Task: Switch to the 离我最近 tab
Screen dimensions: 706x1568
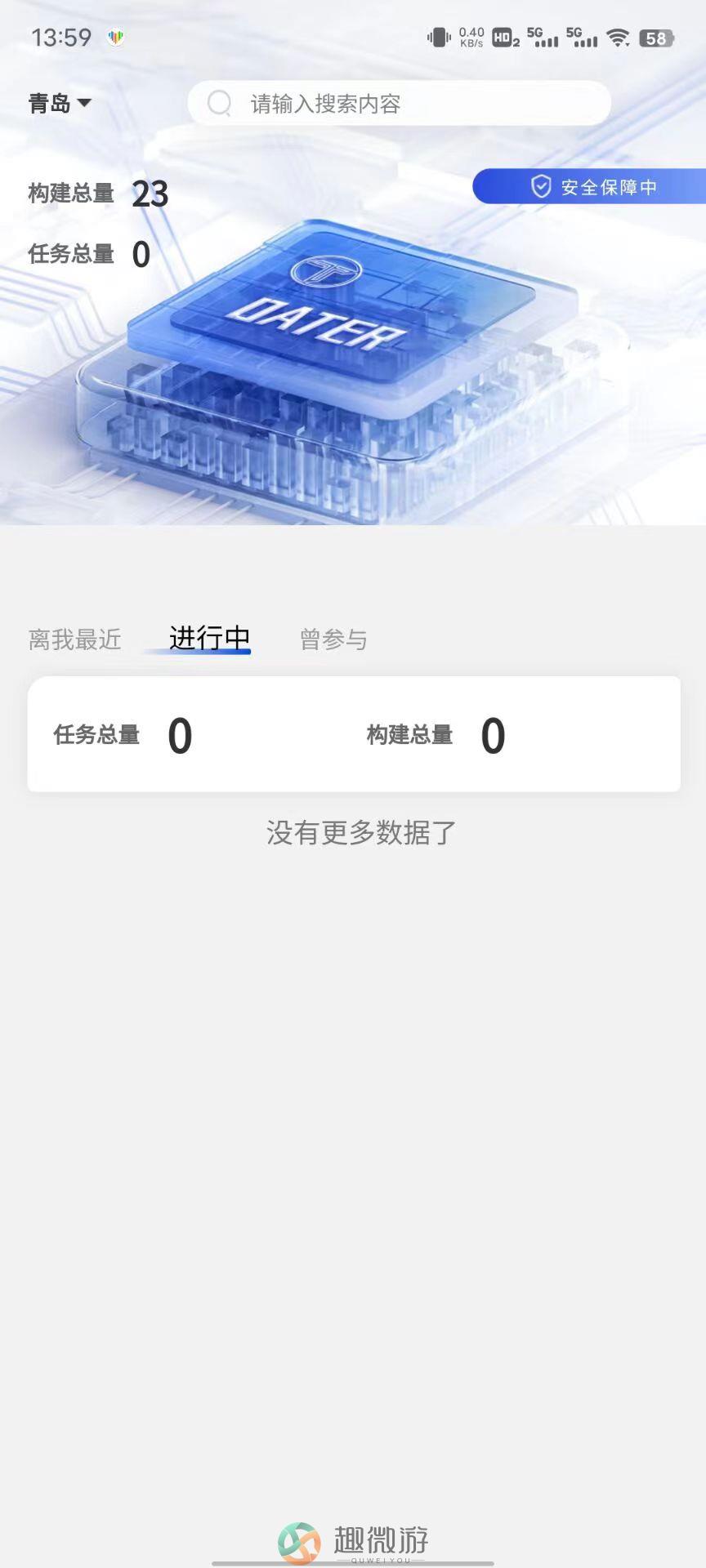Action: tap(75, 639)
